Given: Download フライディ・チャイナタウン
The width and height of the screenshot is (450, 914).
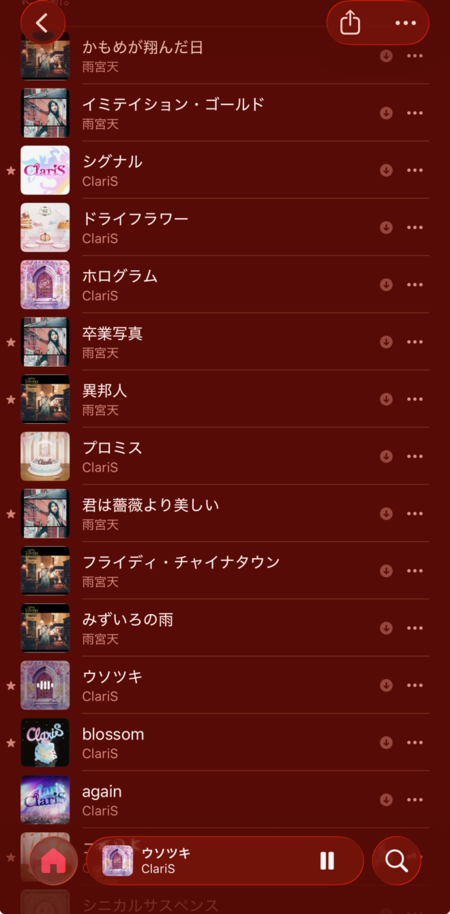Looking at the screenshot, I should click(386, 571).
